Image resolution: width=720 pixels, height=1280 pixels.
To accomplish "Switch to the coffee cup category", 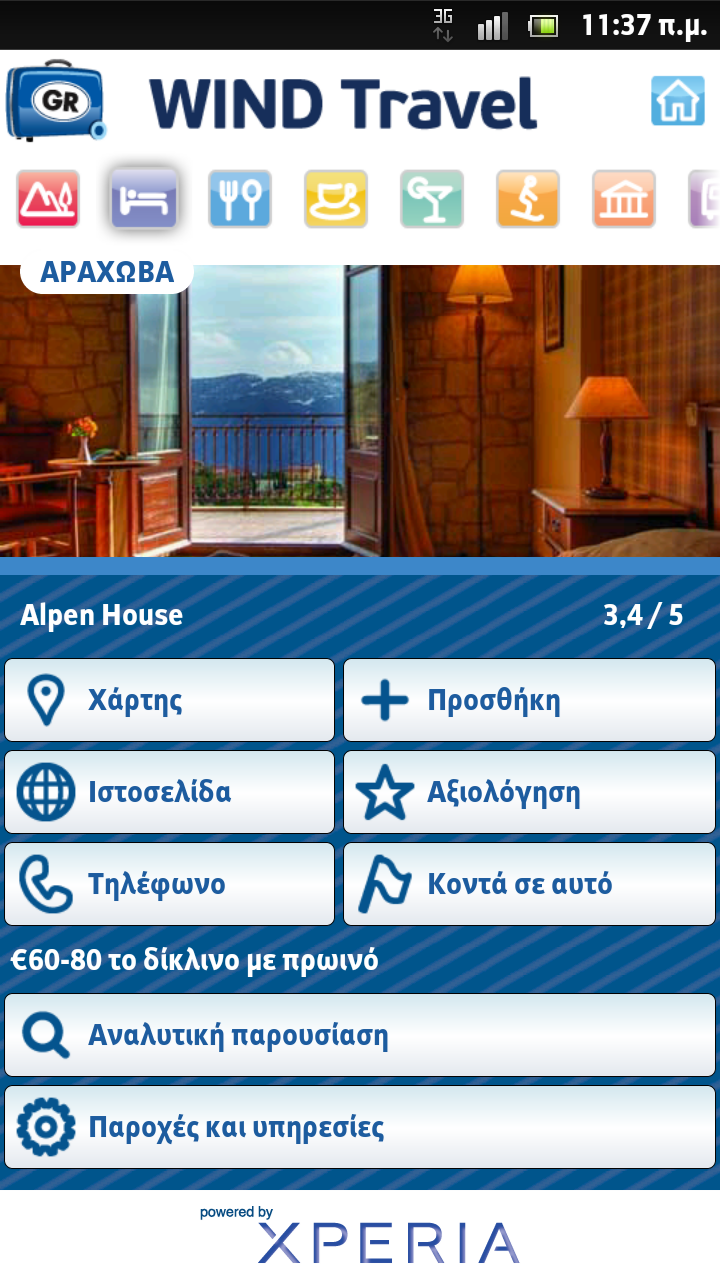I will click(x=336, y=199).
